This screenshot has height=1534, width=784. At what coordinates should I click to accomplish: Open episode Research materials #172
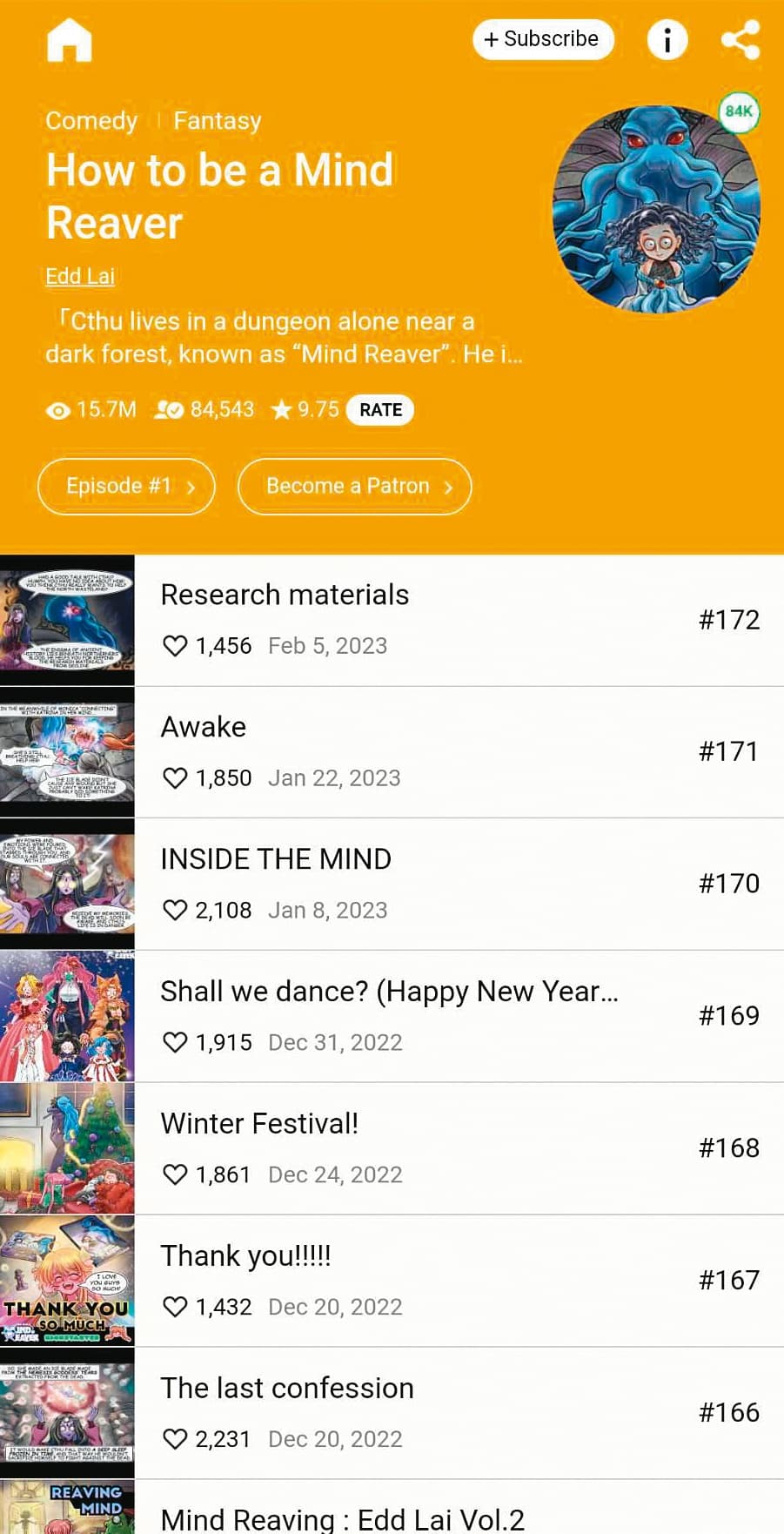(x=392, y=620)
